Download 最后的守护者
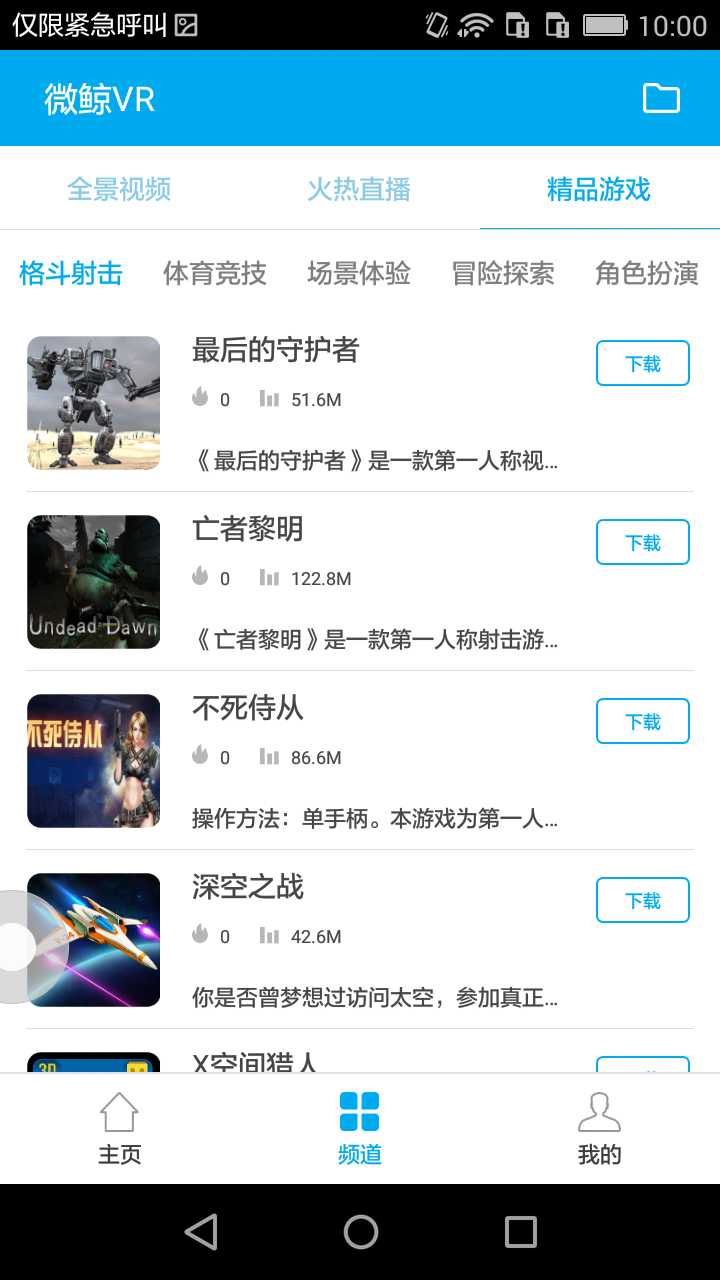Image resolution: width=720 pixels, height=1280 pixels. [643, 363]
